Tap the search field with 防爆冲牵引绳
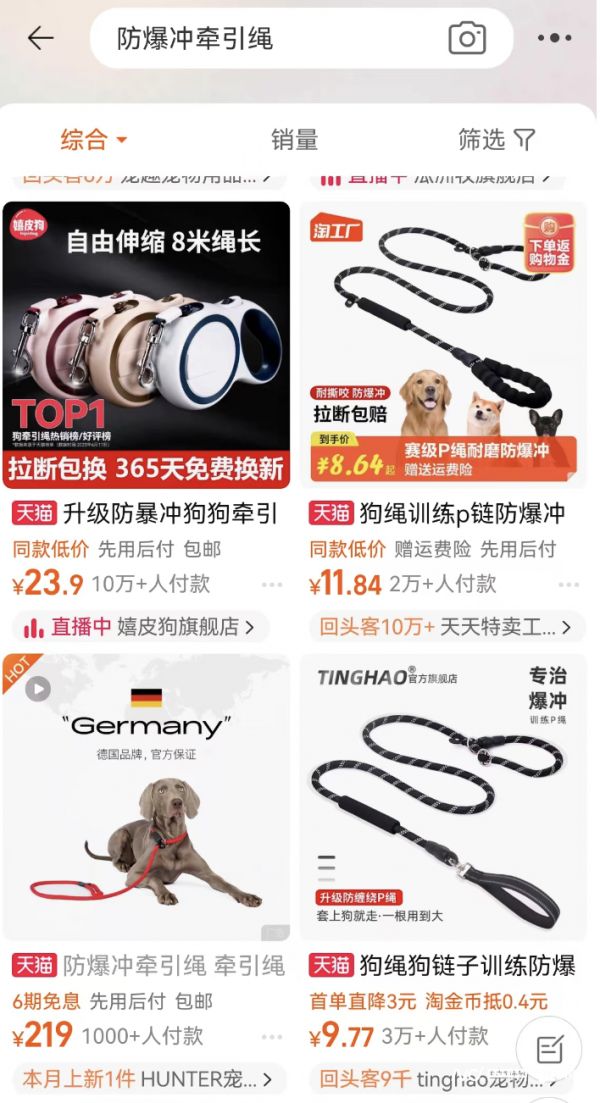600x1103 pixels. [270, 39]
